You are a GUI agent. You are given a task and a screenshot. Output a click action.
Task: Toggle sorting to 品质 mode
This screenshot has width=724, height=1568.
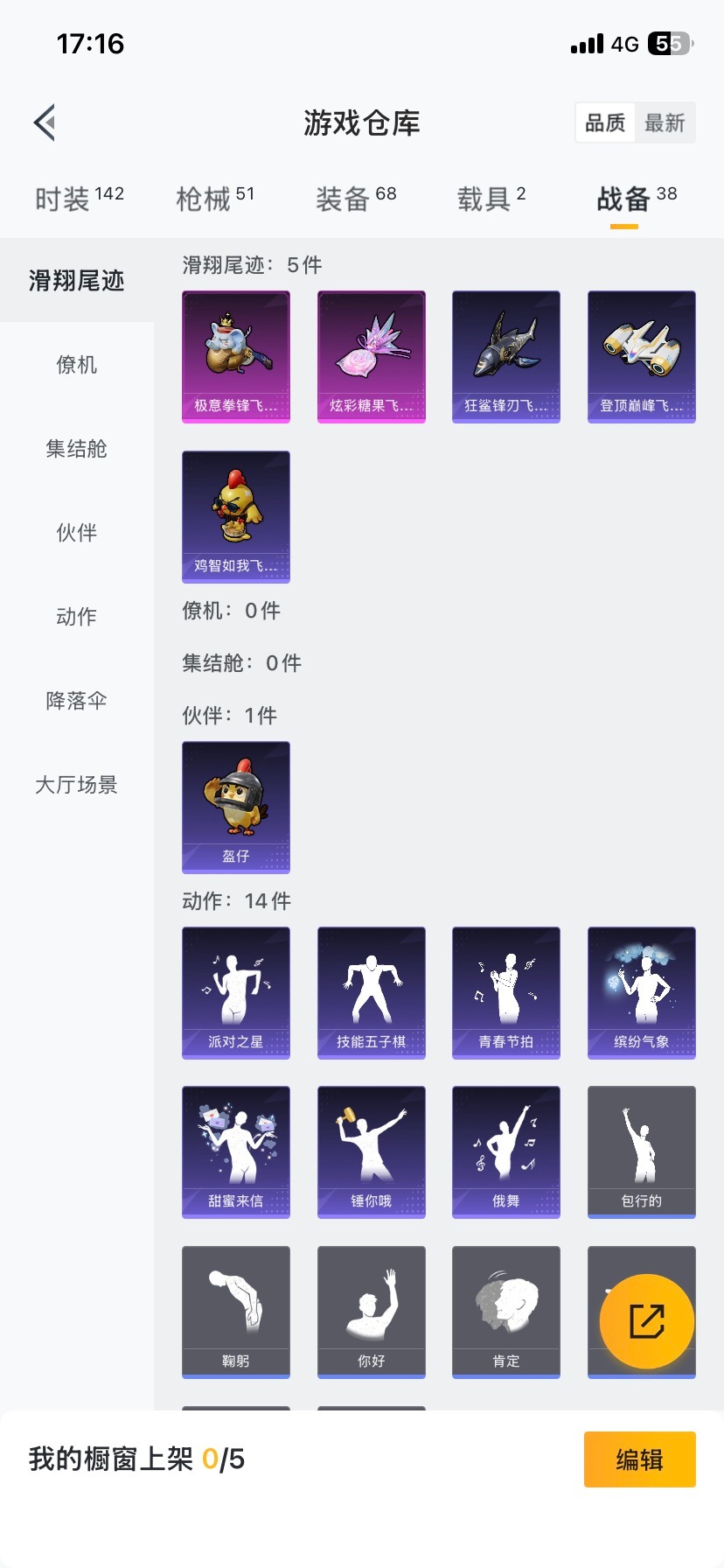(x=604, y=122)
